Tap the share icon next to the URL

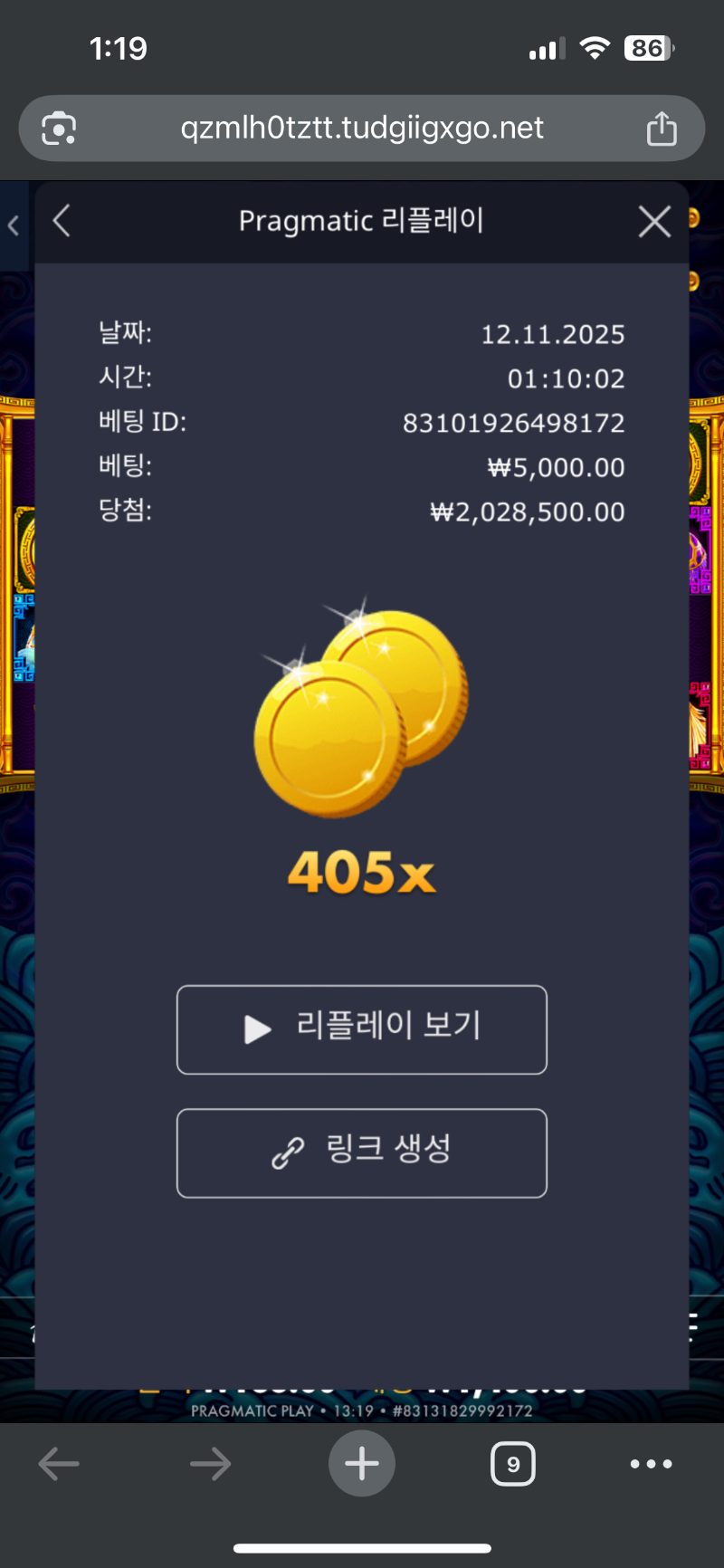662,128
